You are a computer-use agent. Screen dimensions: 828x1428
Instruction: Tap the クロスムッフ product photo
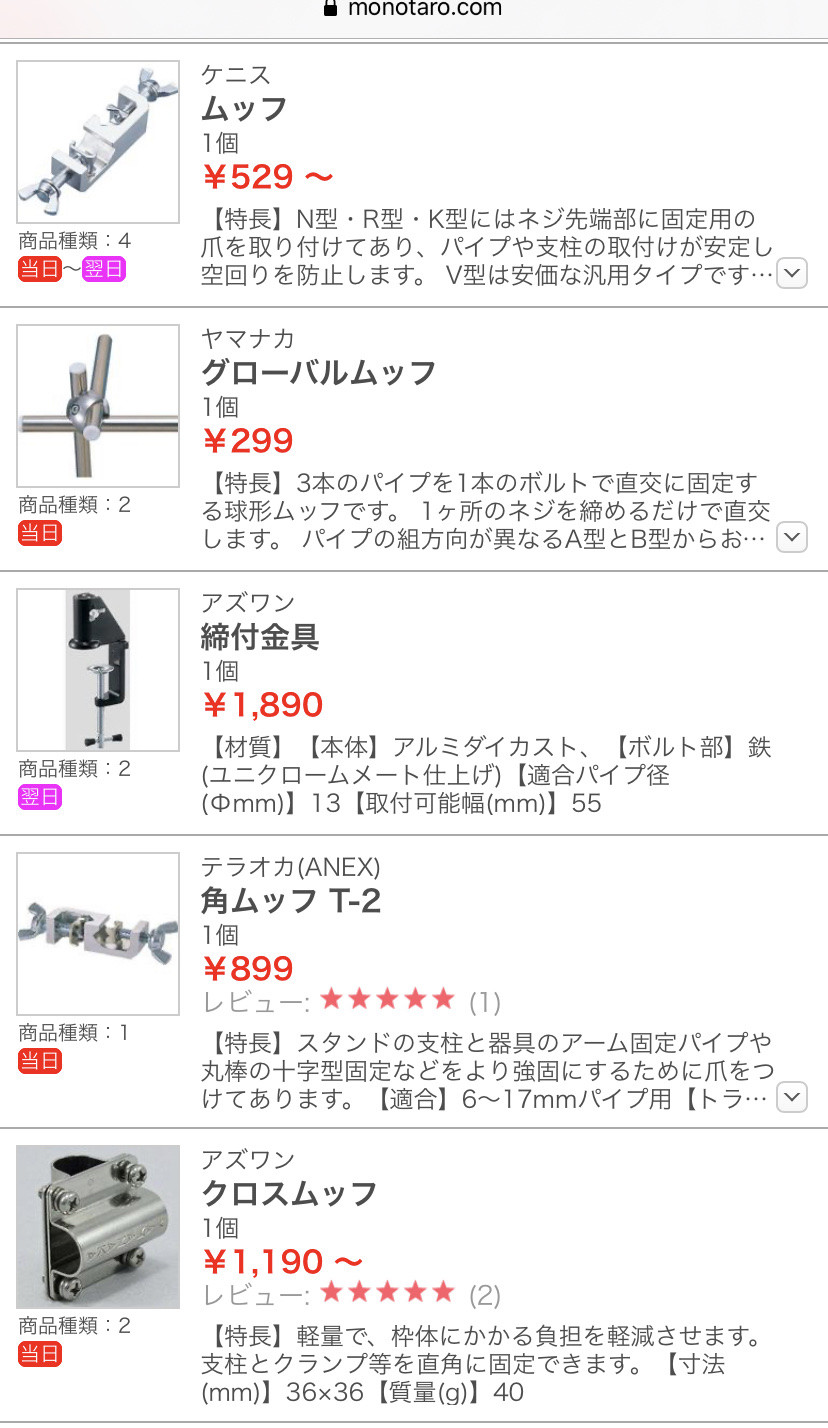point(98,1227)
